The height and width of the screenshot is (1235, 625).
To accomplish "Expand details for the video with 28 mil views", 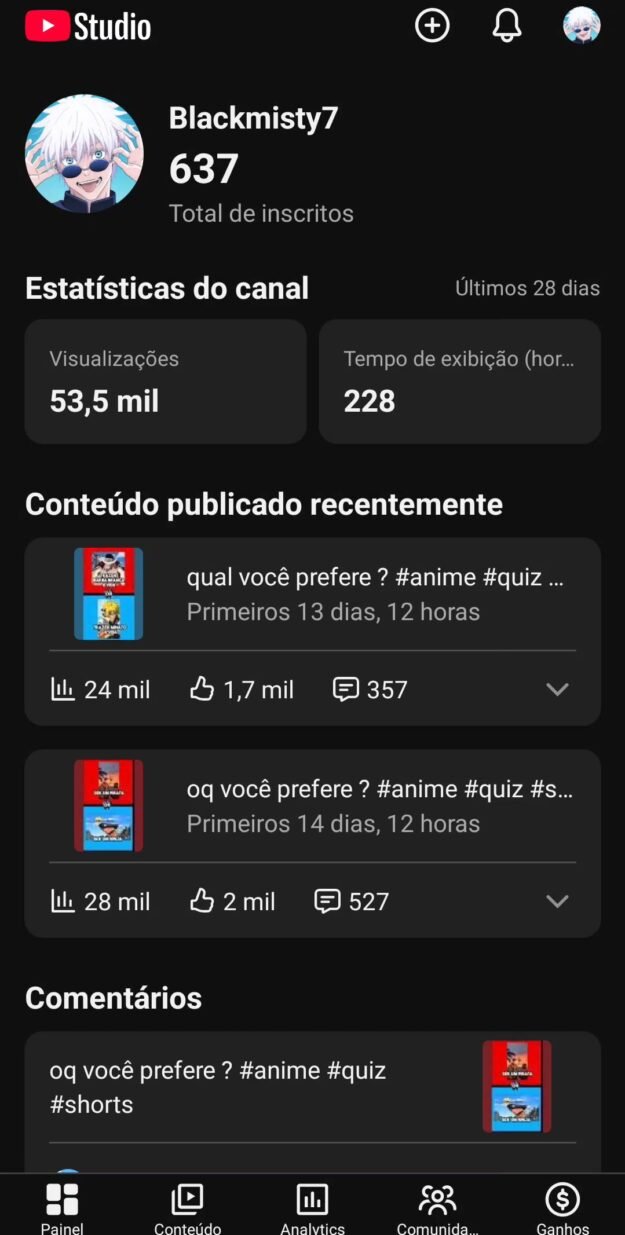I will pyautogui.click(x=557, y=901).
